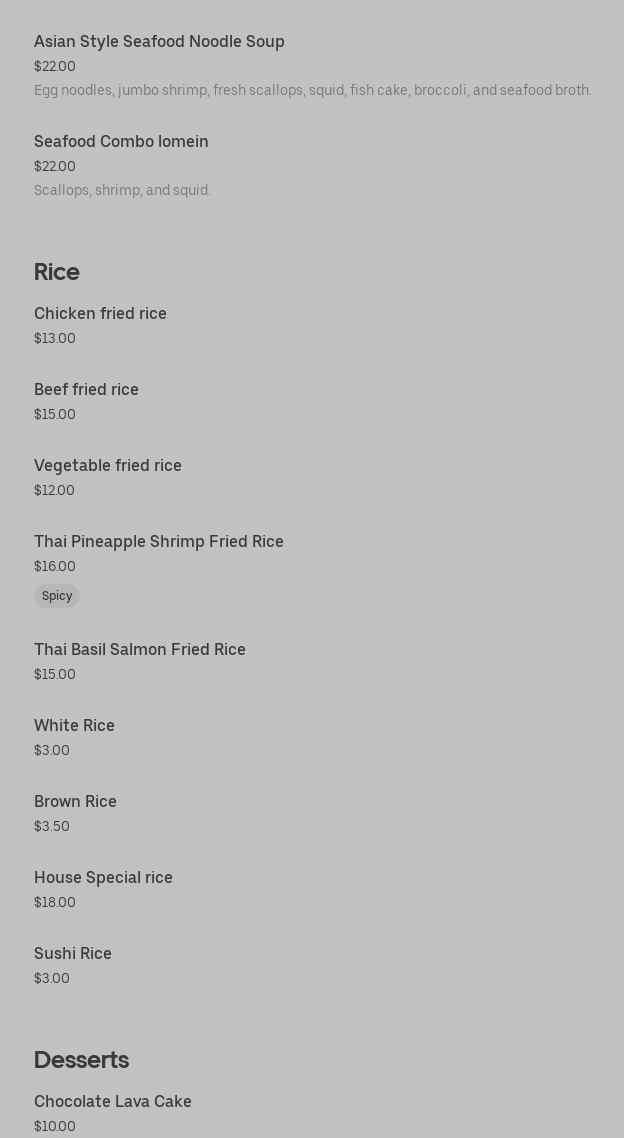Tap the White Rice item
The height and width of the screenshot is (1138, 624).
74,726
